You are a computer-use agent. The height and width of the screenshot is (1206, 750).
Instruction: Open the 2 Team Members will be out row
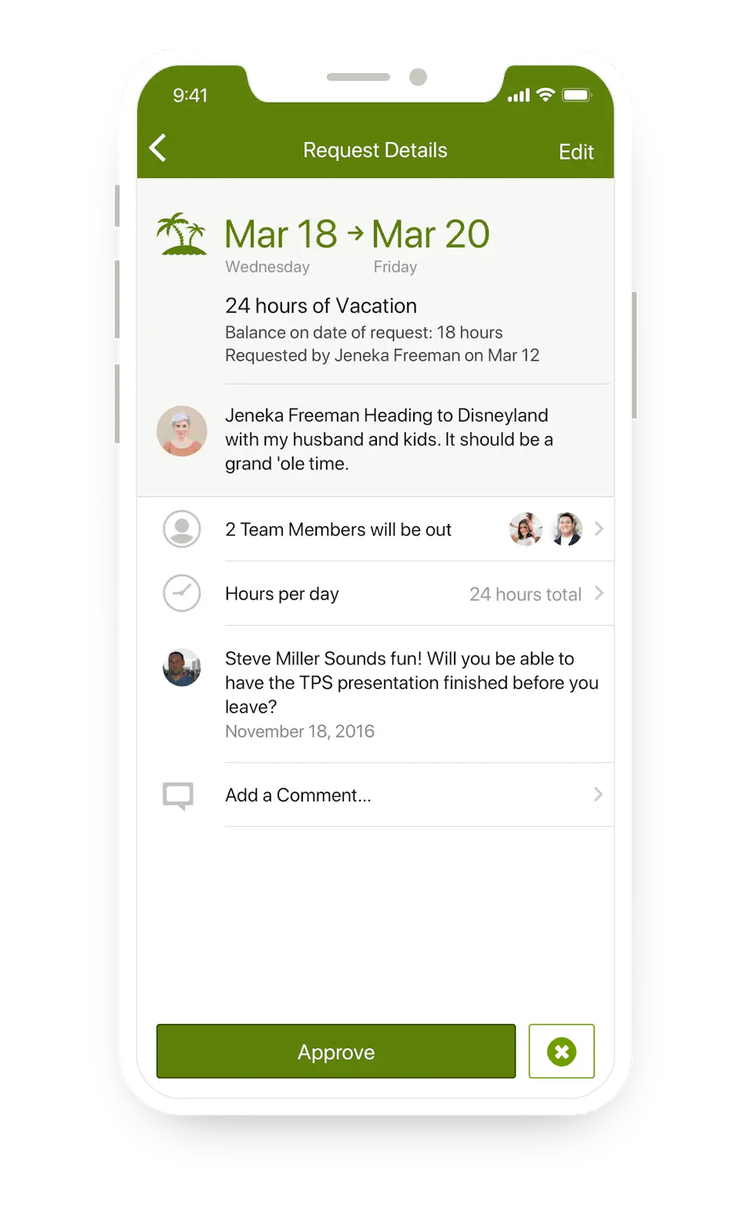click(385, 529)
